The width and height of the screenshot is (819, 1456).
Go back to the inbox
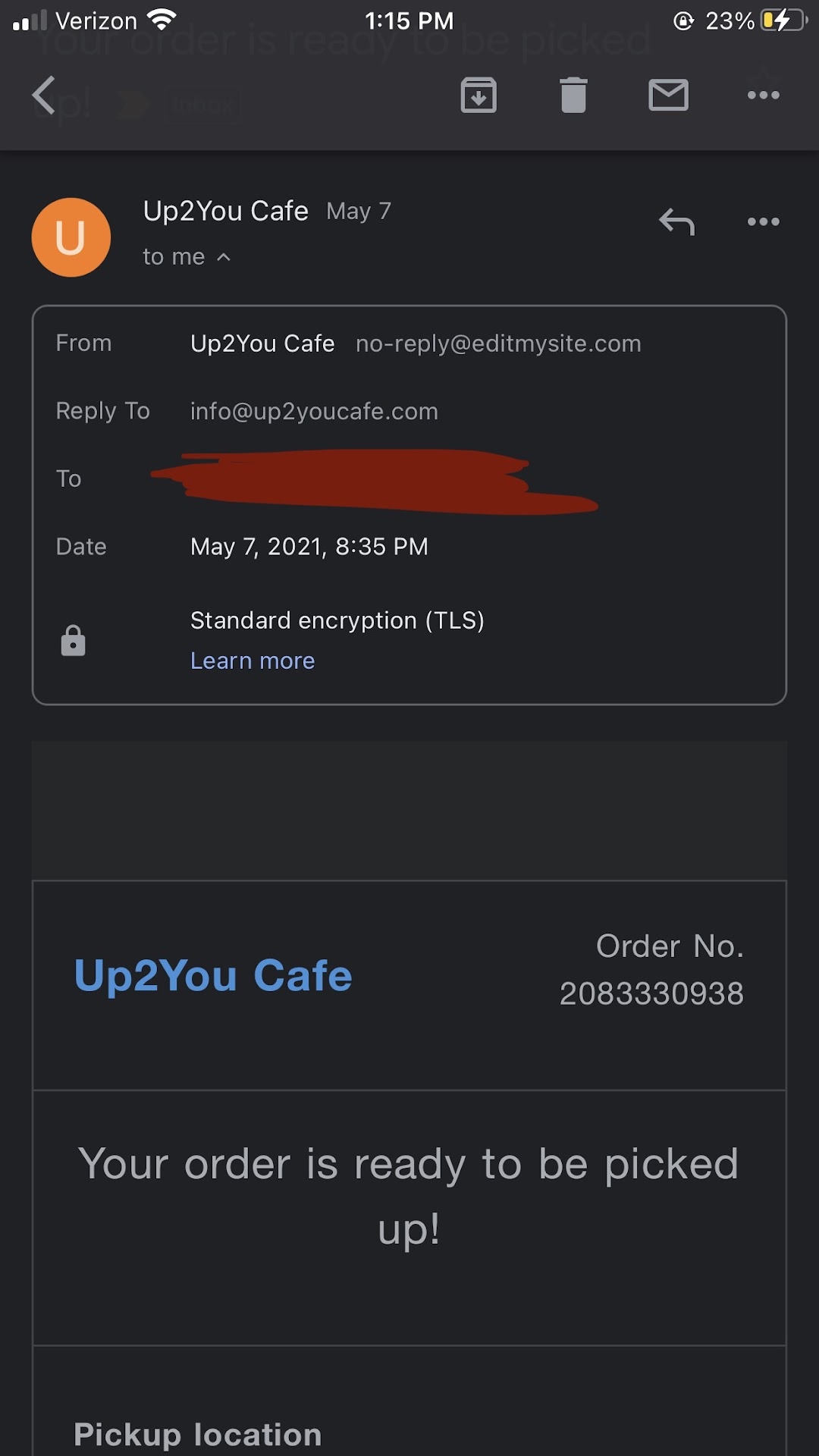click(x=44, y=96)
